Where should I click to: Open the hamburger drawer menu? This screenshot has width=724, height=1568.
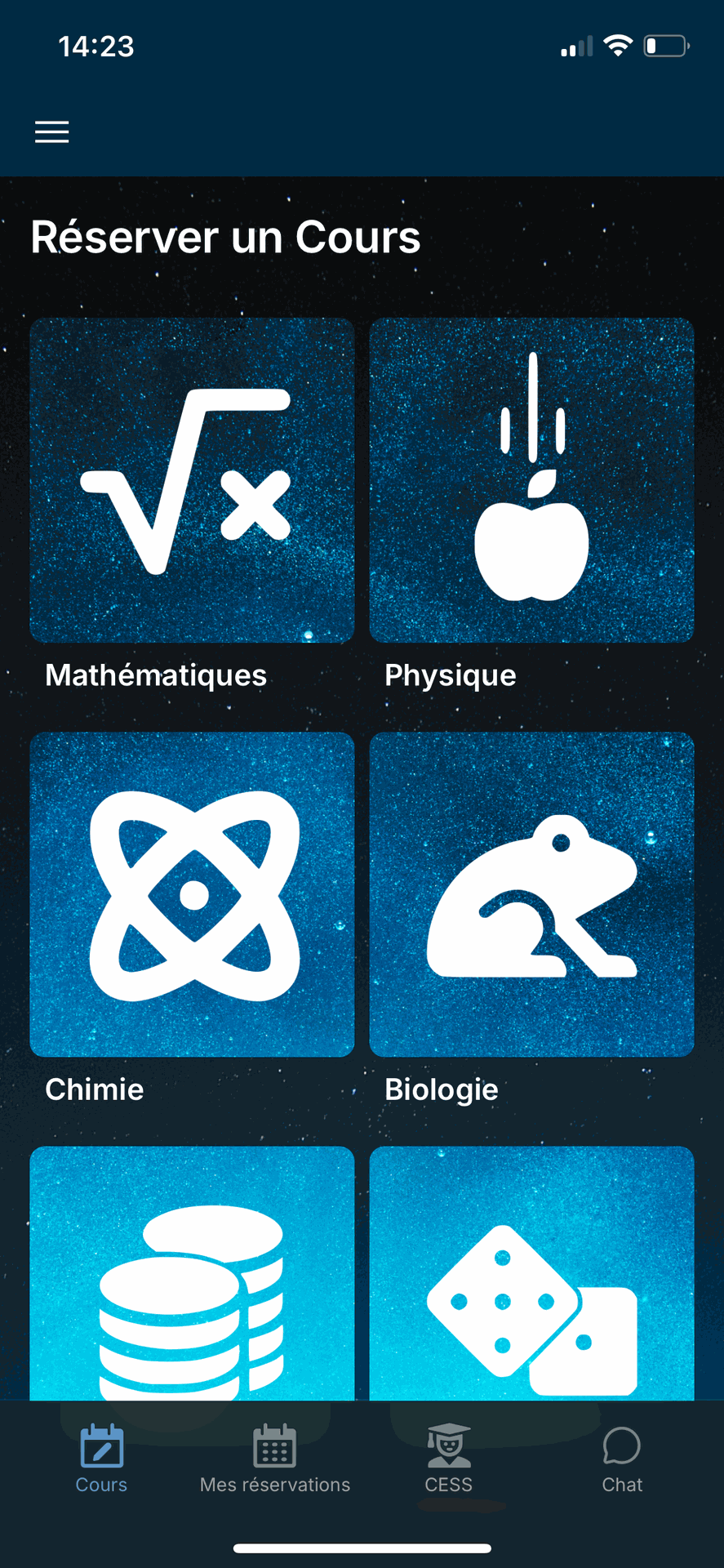tap(51, 131)
